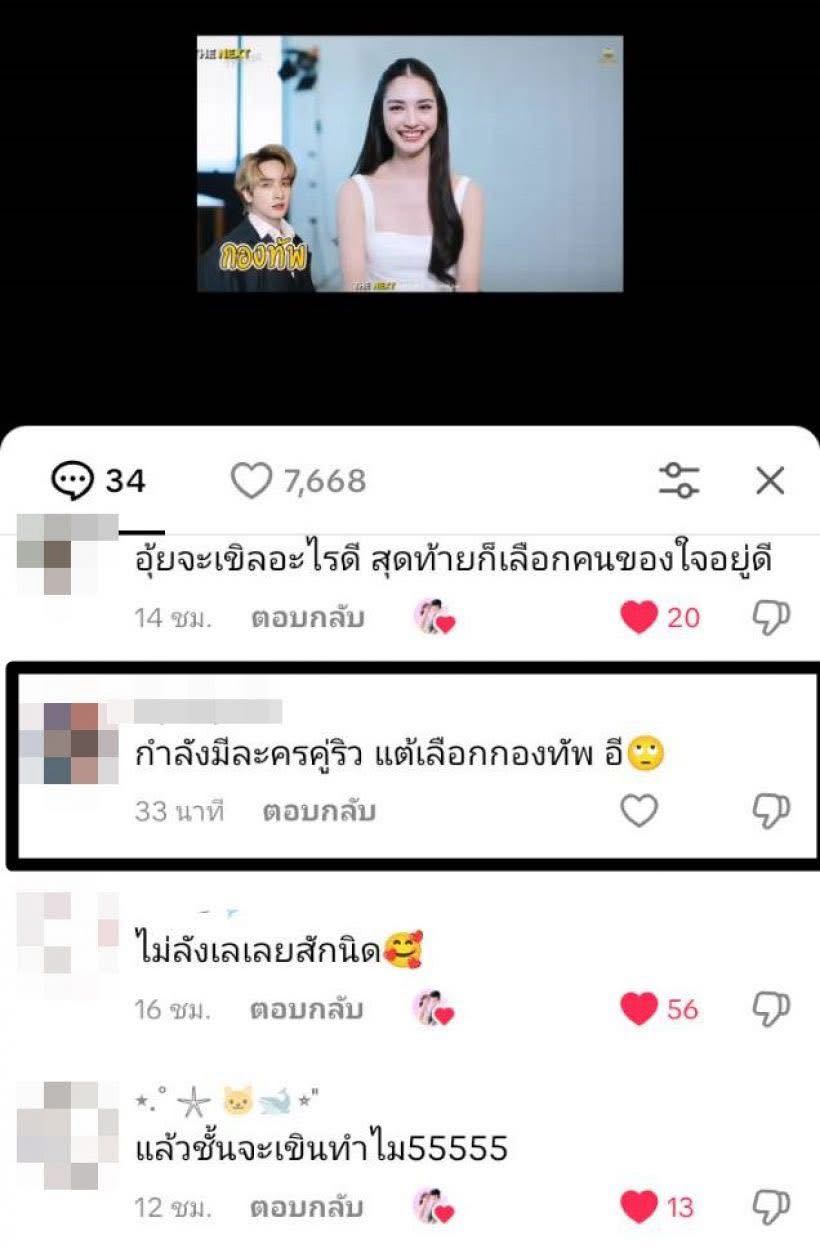Switch to the likes tab showing 7,668
820x1249 pixels.
(x=299, y=482)
